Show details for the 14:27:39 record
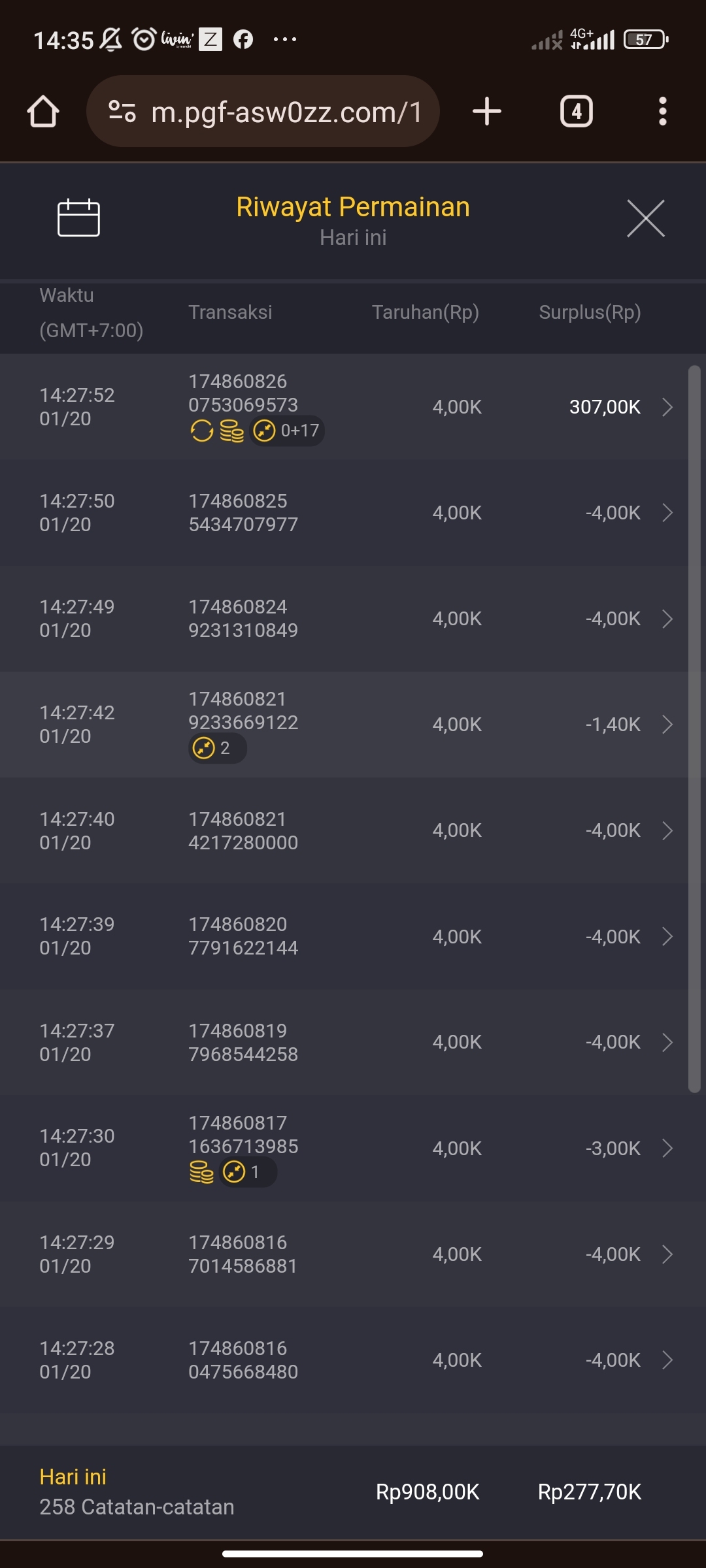This screenshot has height=1568, width=706. (x=353, y=936)
